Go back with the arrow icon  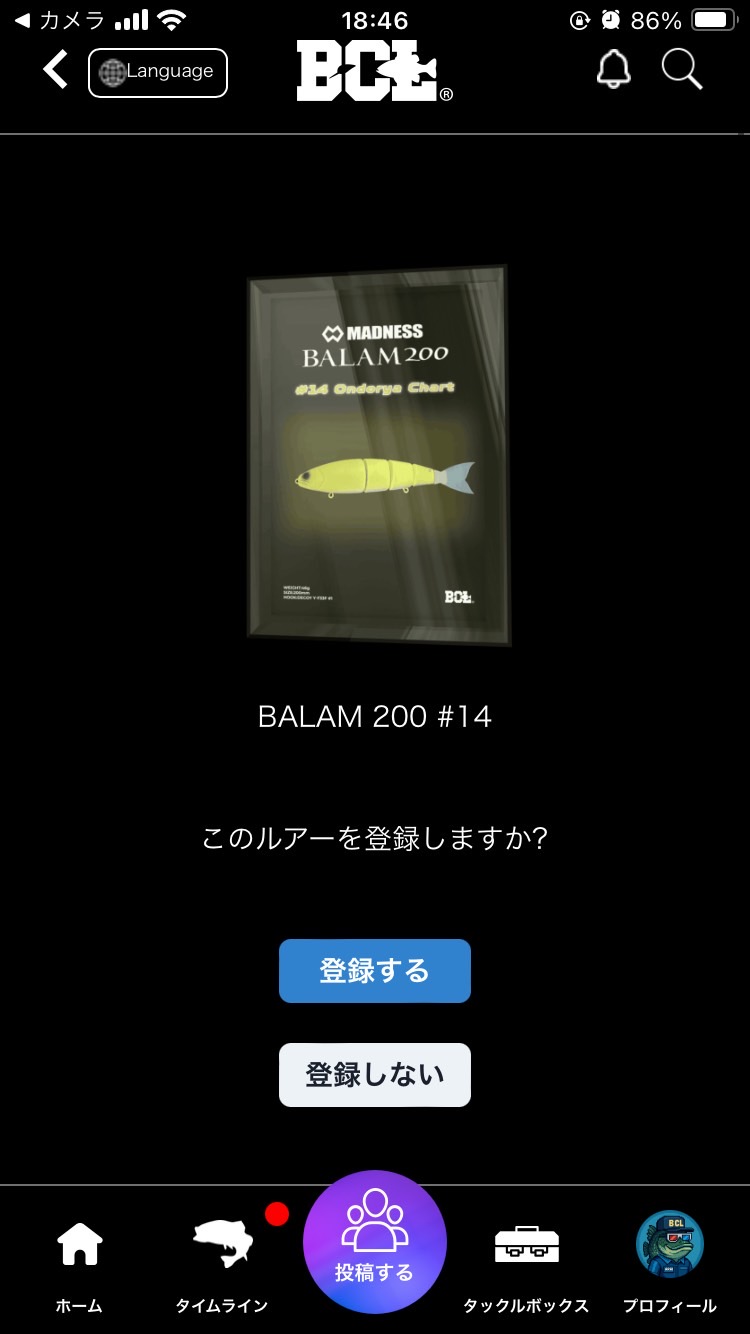pyautogui.click(x=56, y=71)
